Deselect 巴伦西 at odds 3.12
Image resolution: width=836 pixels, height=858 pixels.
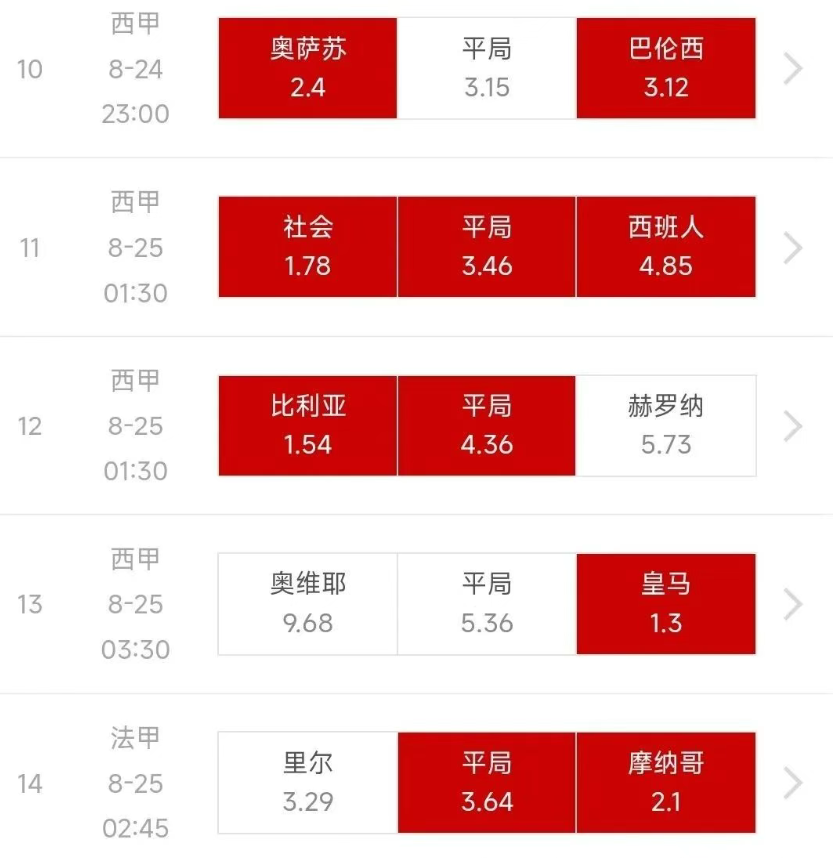[x=666, y=68]
